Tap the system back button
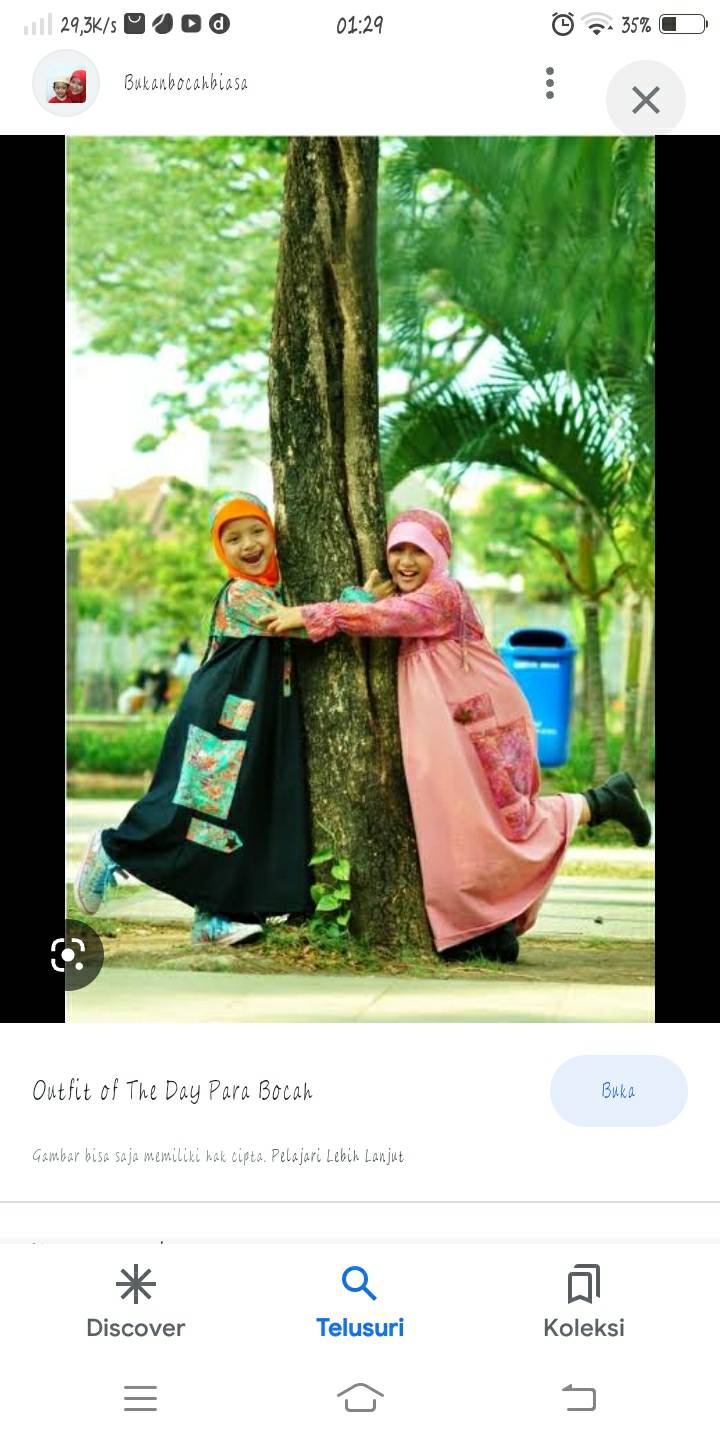 pos(579,1397)
